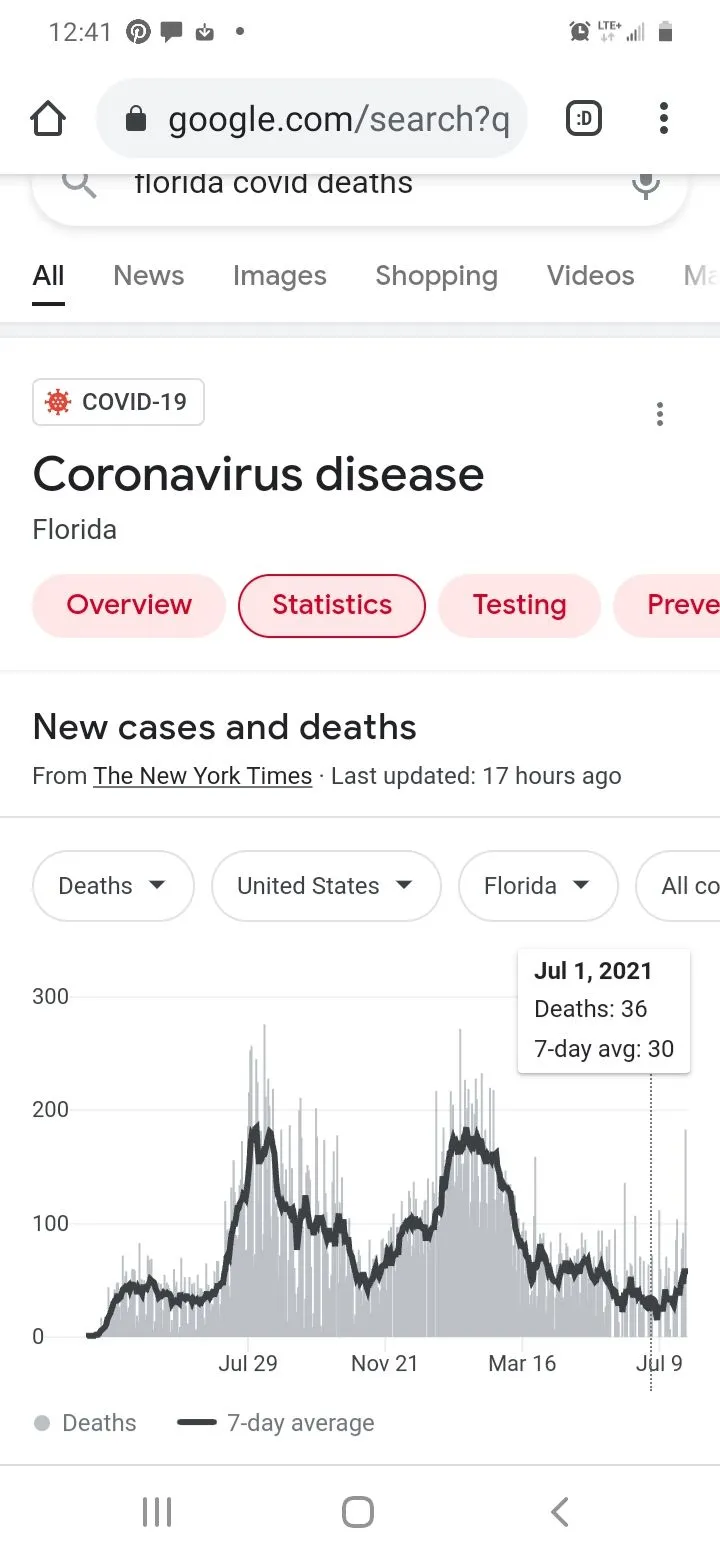Select the Testing chip

tap(519, 605)
